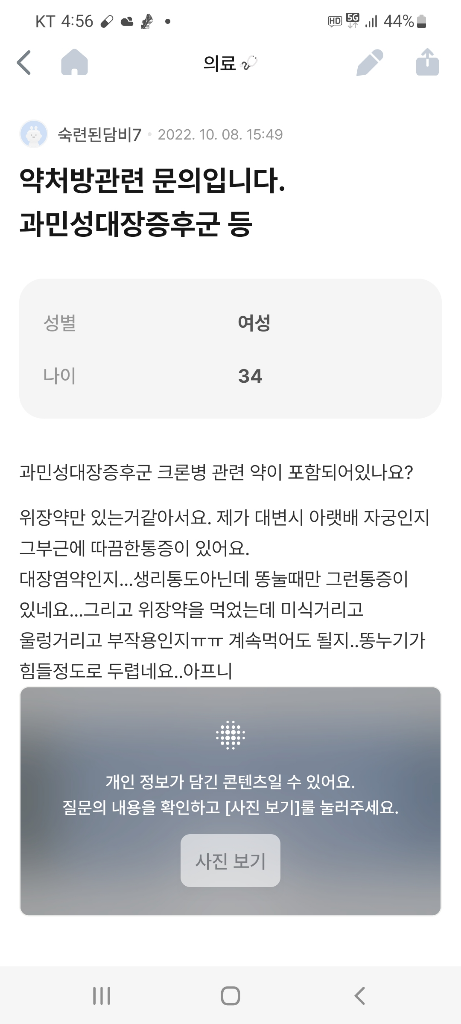
Task: Open recent apps from navigation bar
Action: click(101, 996)
